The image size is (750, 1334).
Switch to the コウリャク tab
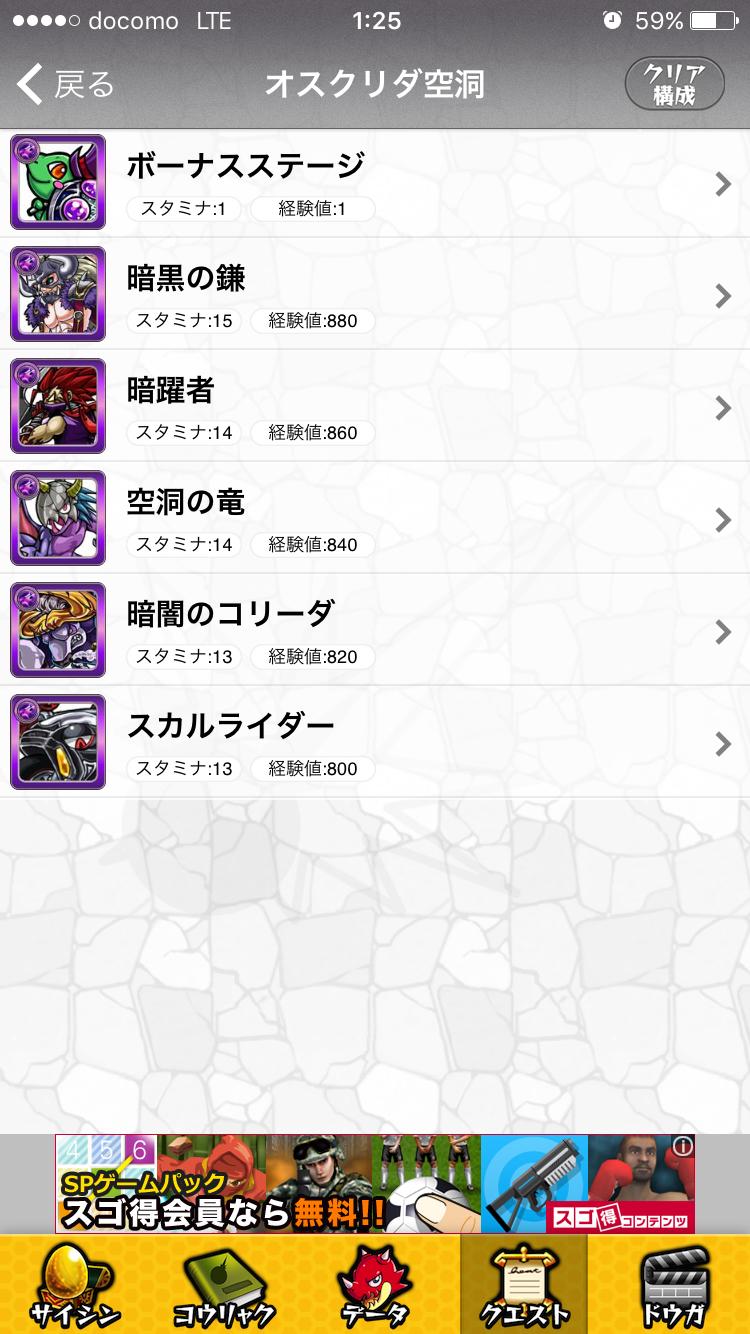(225, 1286)
